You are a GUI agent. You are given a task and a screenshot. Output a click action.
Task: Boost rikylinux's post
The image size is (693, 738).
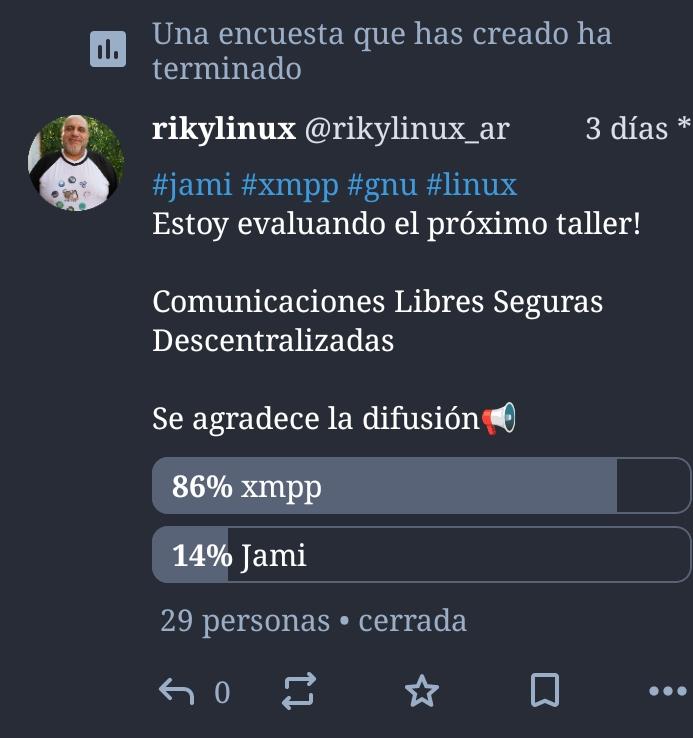(x=299, y=691)
